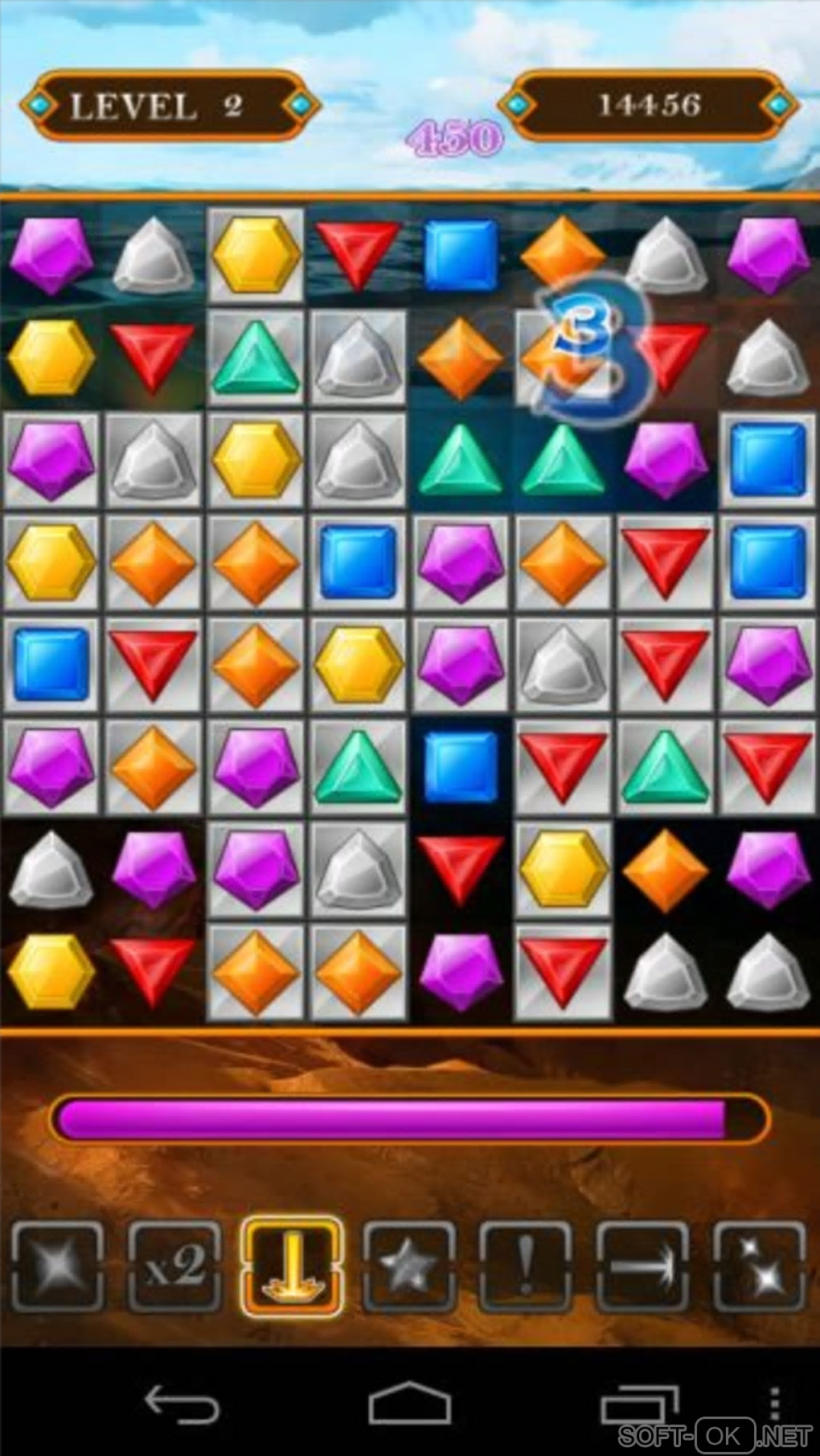
Task: Choose the horizontal arrow power-up
Action: click(x=642, y=1266)
